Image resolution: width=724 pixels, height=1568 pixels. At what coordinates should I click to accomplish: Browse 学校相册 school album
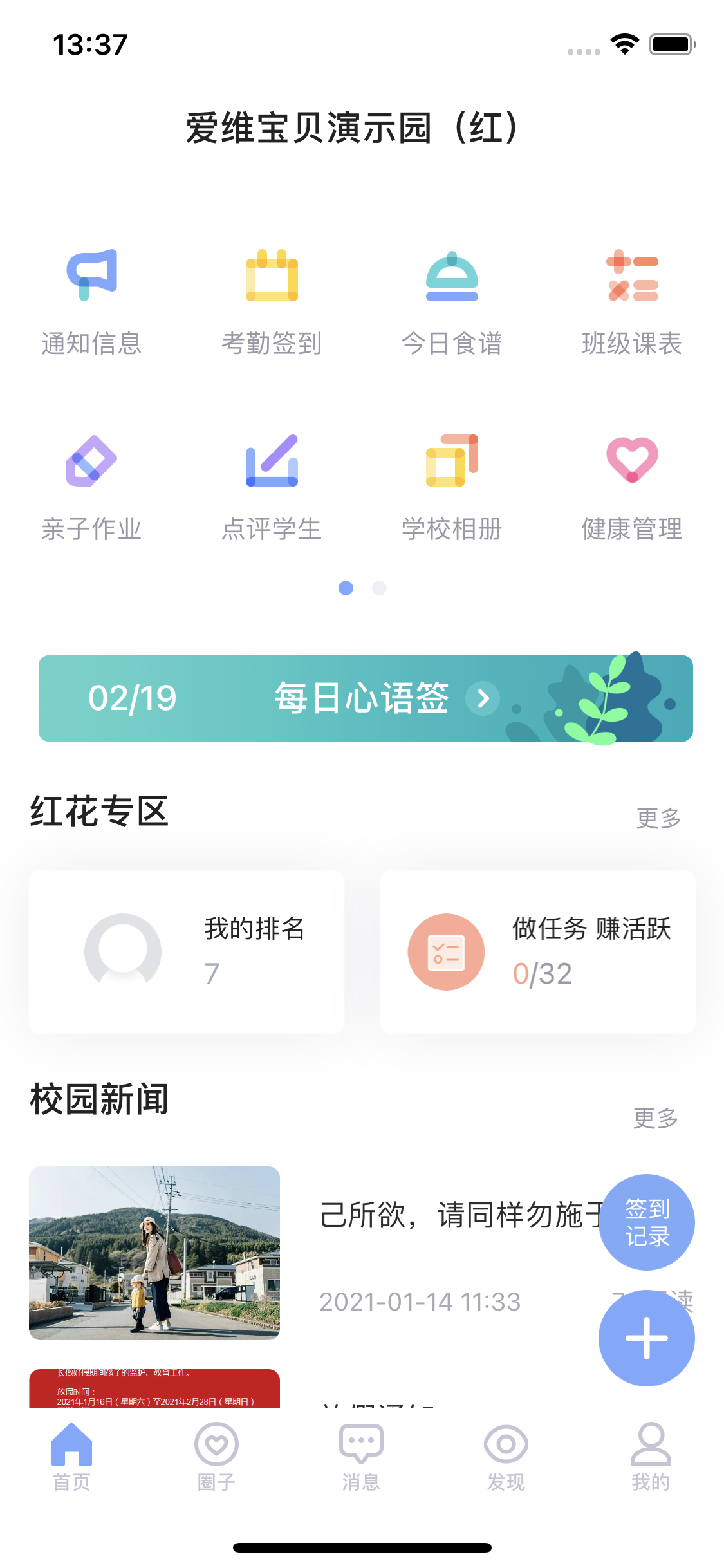pyautogui.click(x=452, y=487)
